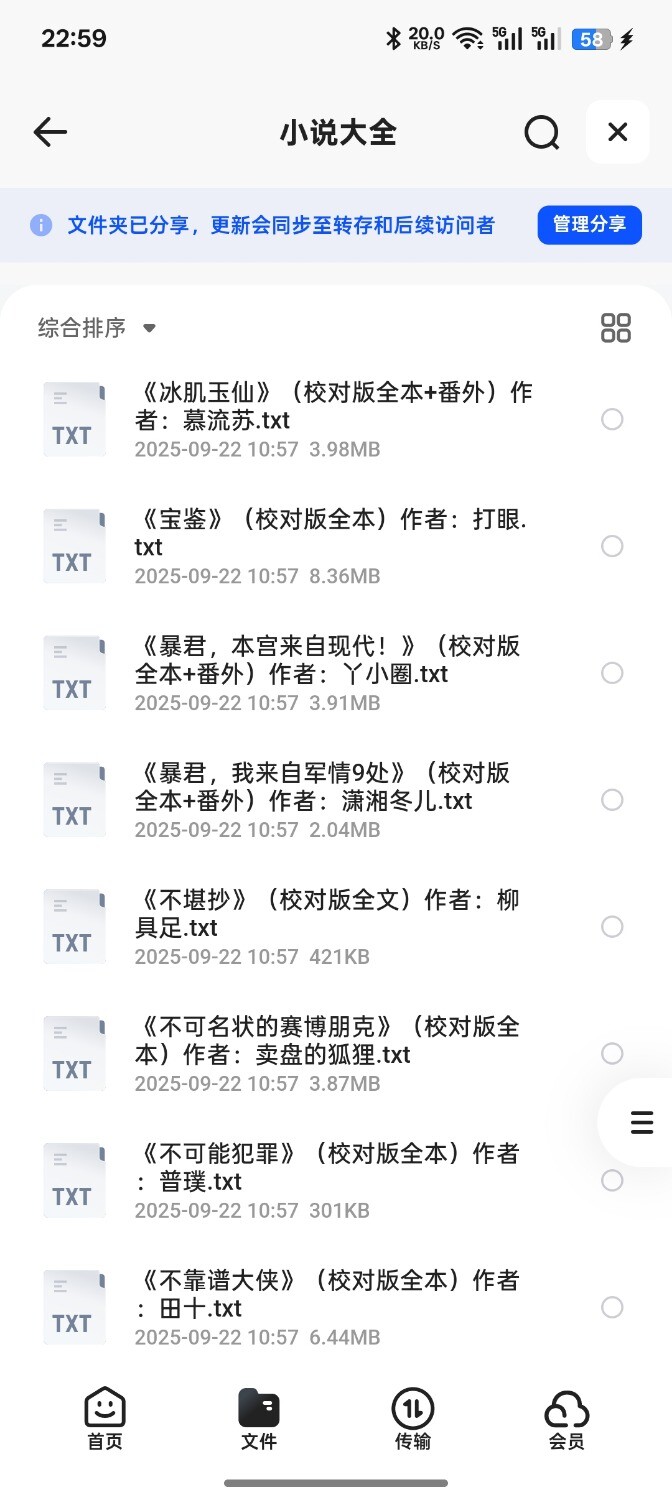Open the floating side menu button
Viewport: 672px width, 1500px height.
click(x=641, y=1123)
